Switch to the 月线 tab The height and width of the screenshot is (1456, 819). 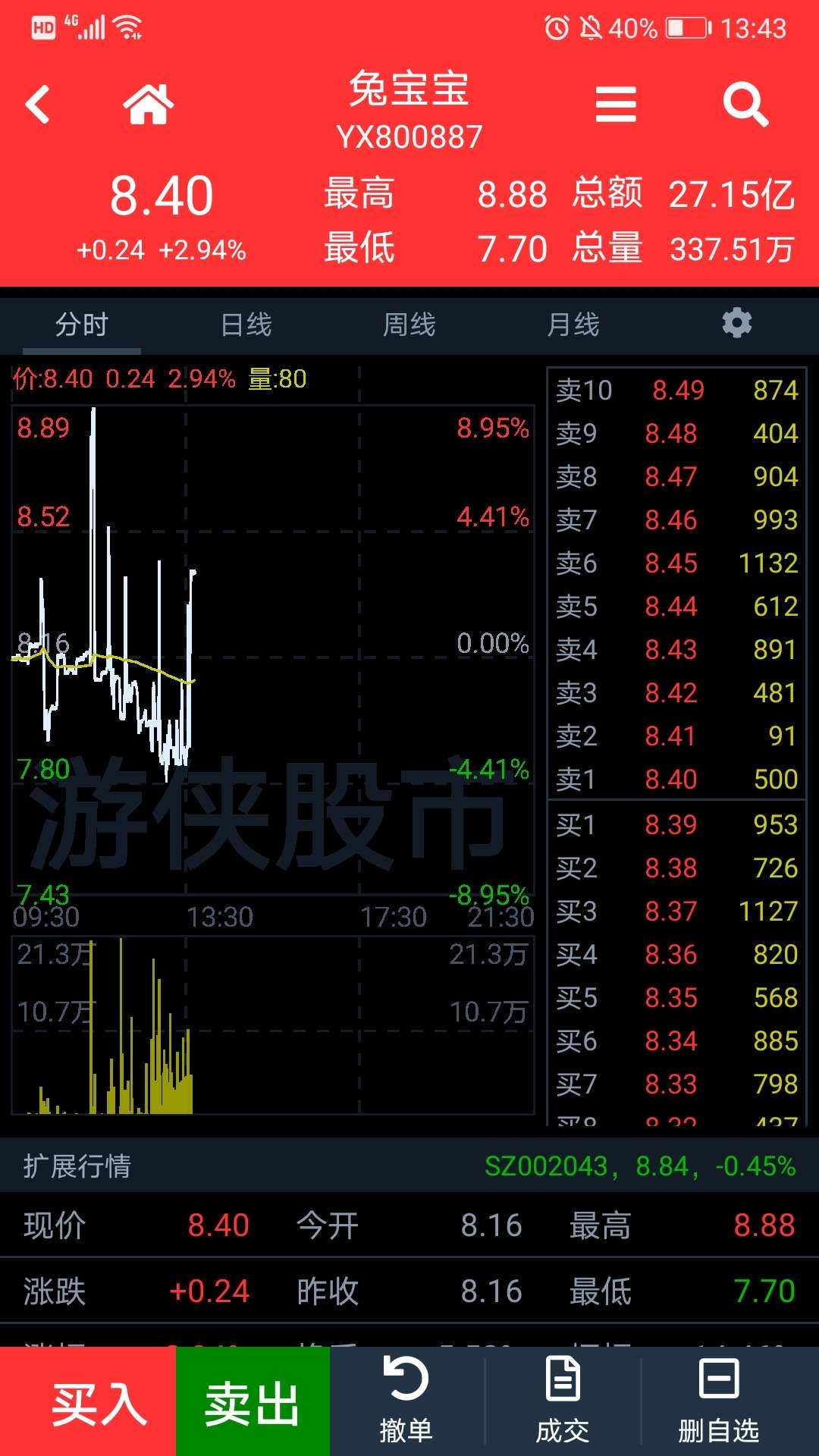pyautogui.click(x=573, y=325)
